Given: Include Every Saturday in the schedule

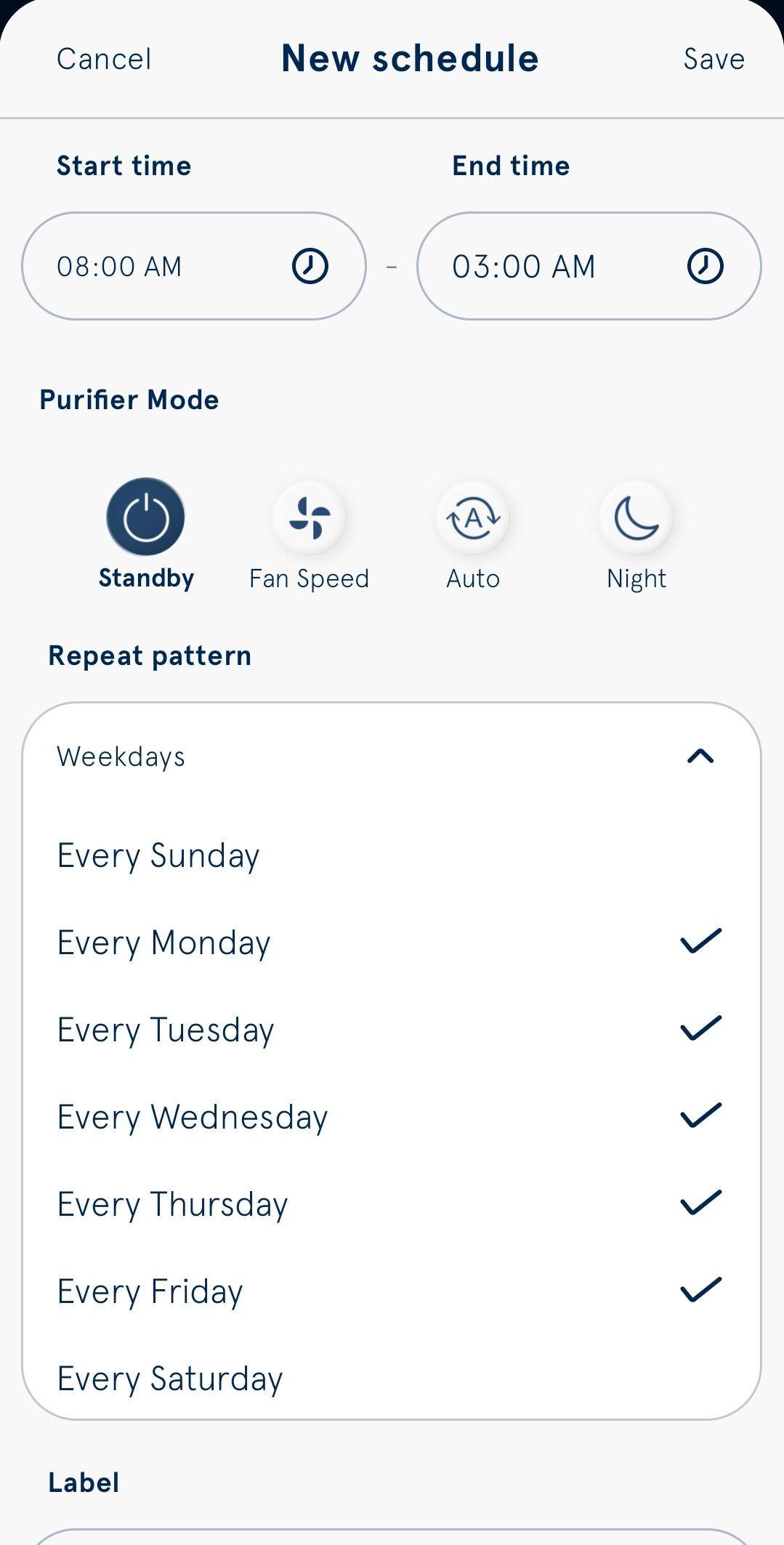Looking at the screenshot, I should (x=391, y=1379).
